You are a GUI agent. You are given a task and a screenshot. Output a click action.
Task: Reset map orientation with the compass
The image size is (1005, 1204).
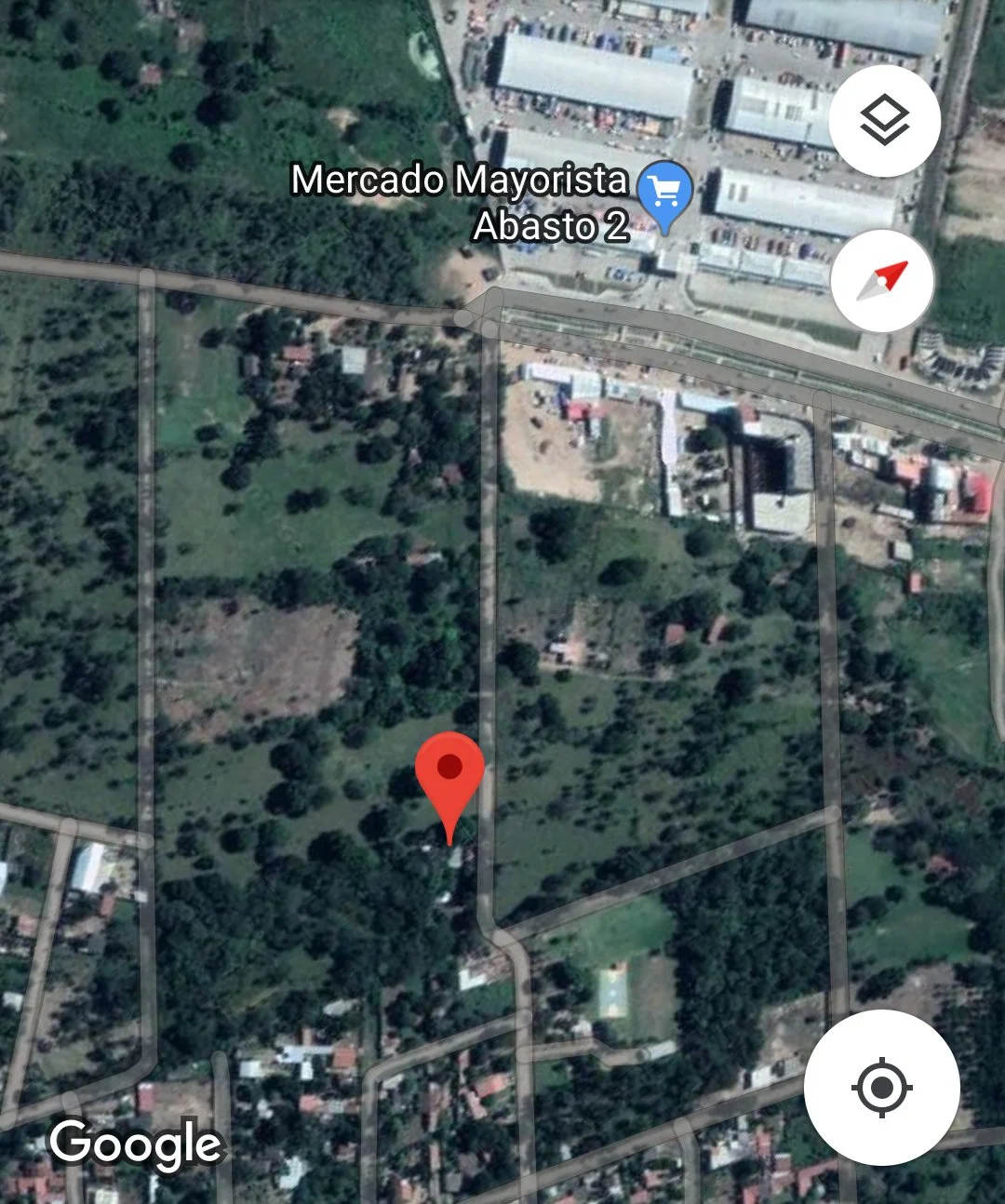coord(881,281)
